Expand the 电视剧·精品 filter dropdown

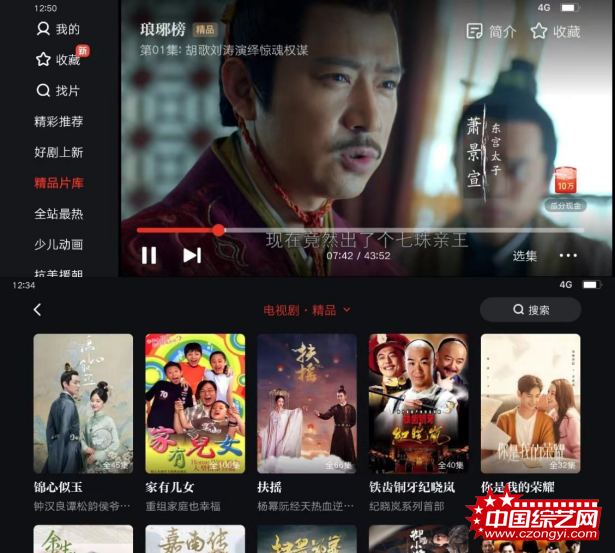coord(307,310)
